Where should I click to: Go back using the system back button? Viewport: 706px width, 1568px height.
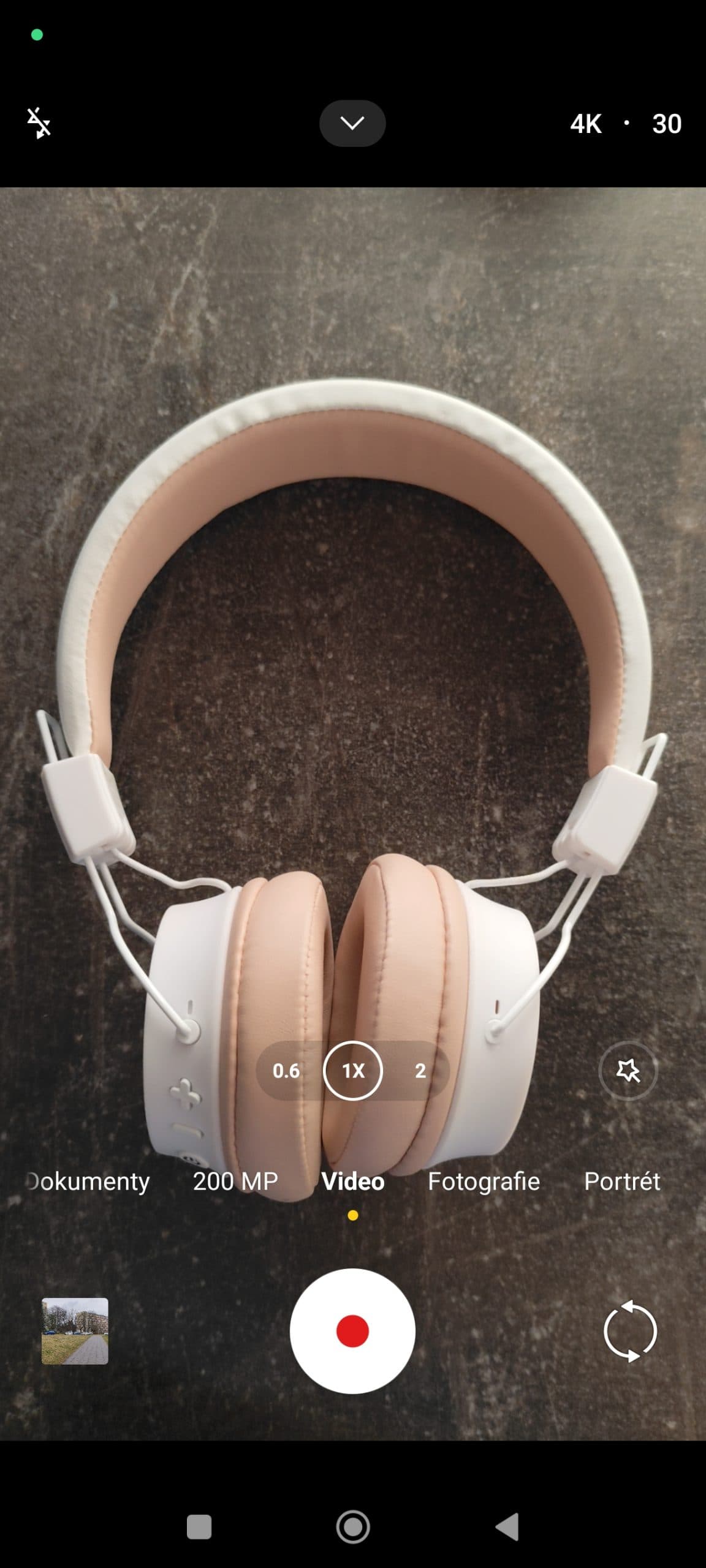coord(507,1527)
